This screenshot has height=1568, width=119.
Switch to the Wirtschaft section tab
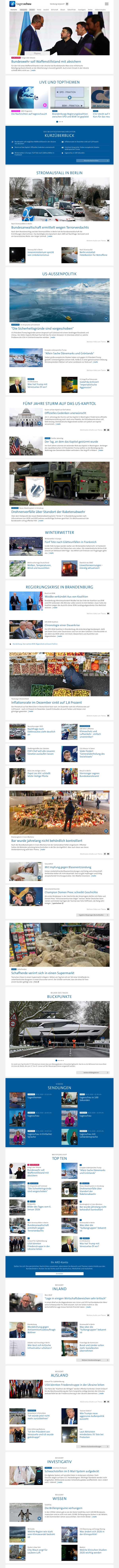click(x=54, y=10)
